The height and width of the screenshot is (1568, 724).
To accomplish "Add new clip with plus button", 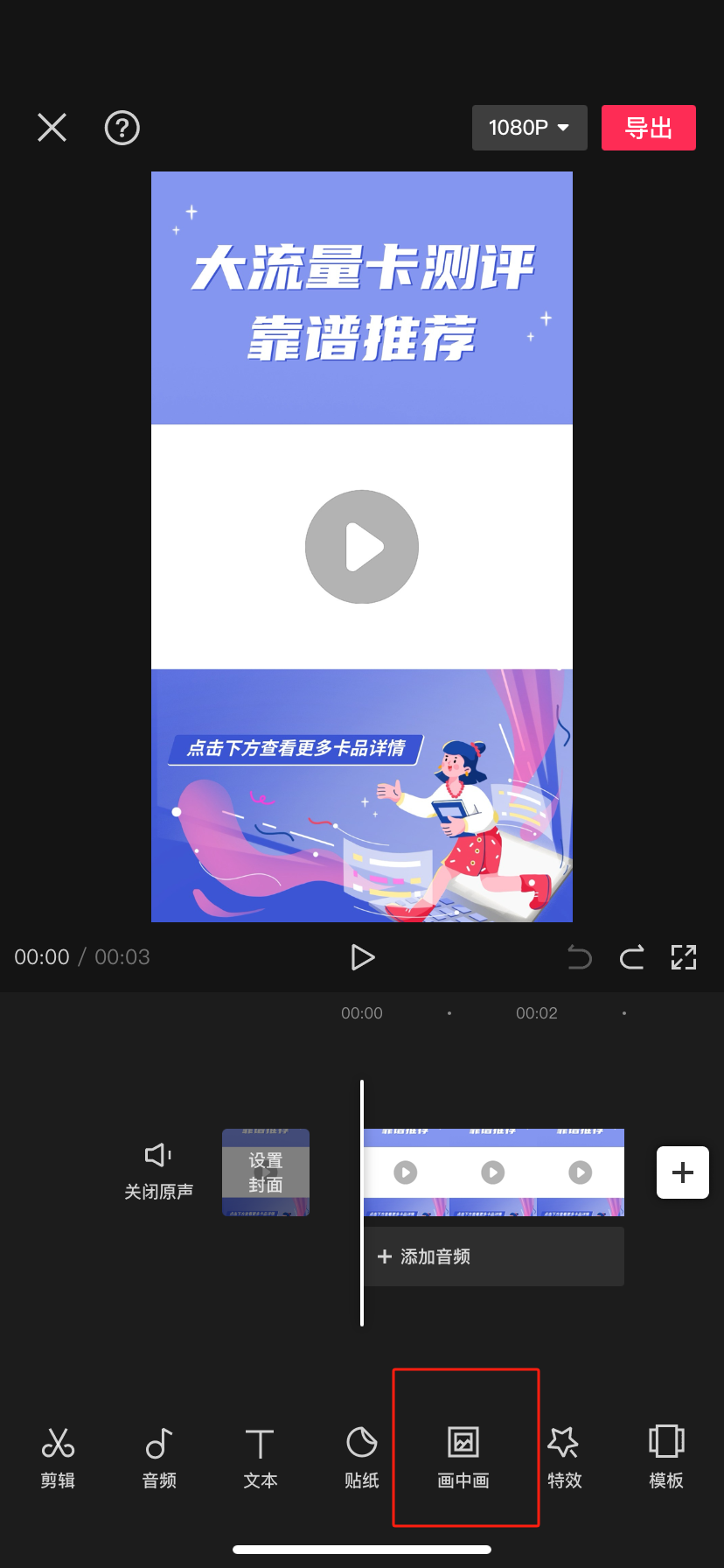I will coord(682,1172).
